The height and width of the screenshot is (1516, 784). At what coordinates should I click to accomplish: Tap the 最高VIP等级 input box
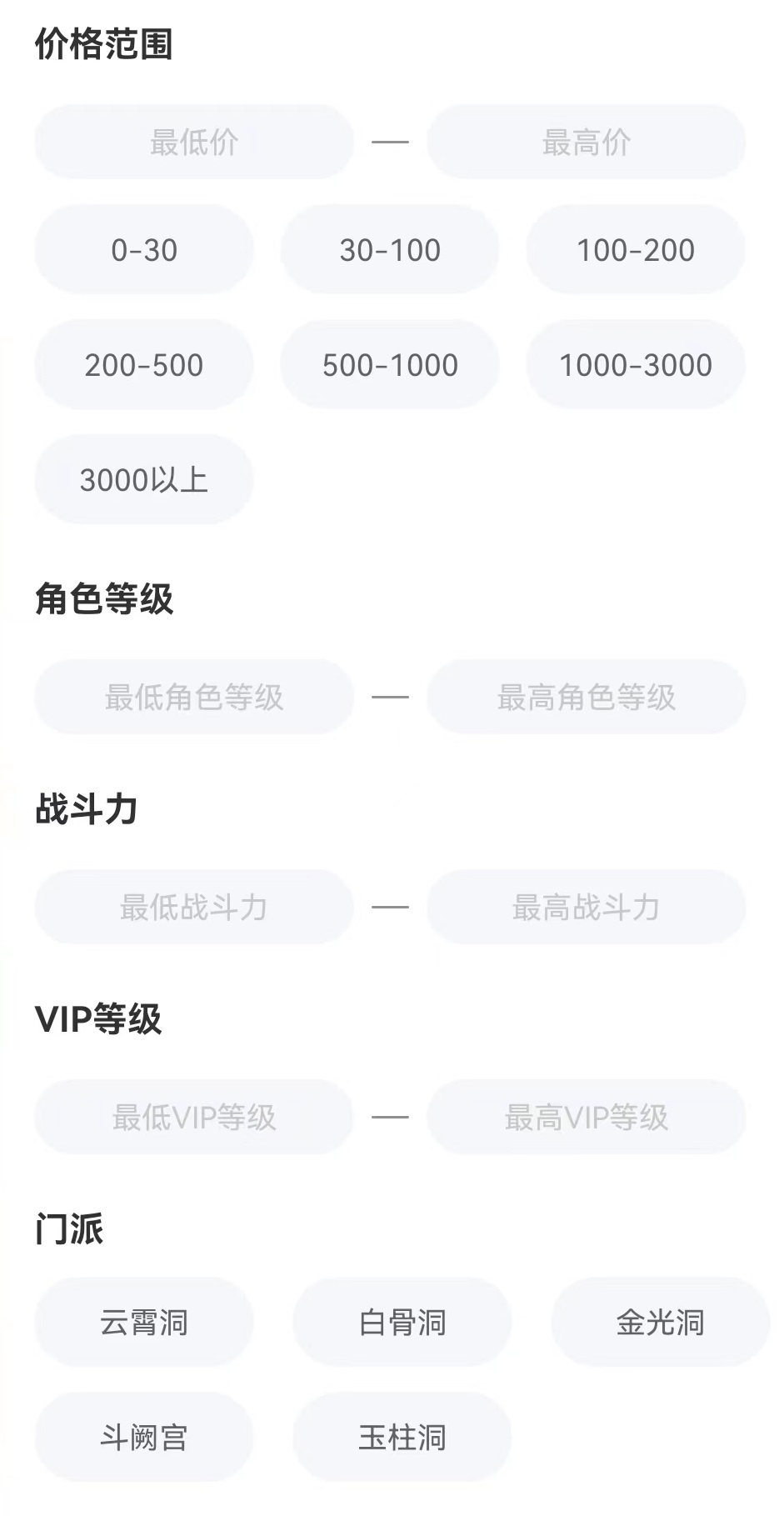tap(586, 1117)
